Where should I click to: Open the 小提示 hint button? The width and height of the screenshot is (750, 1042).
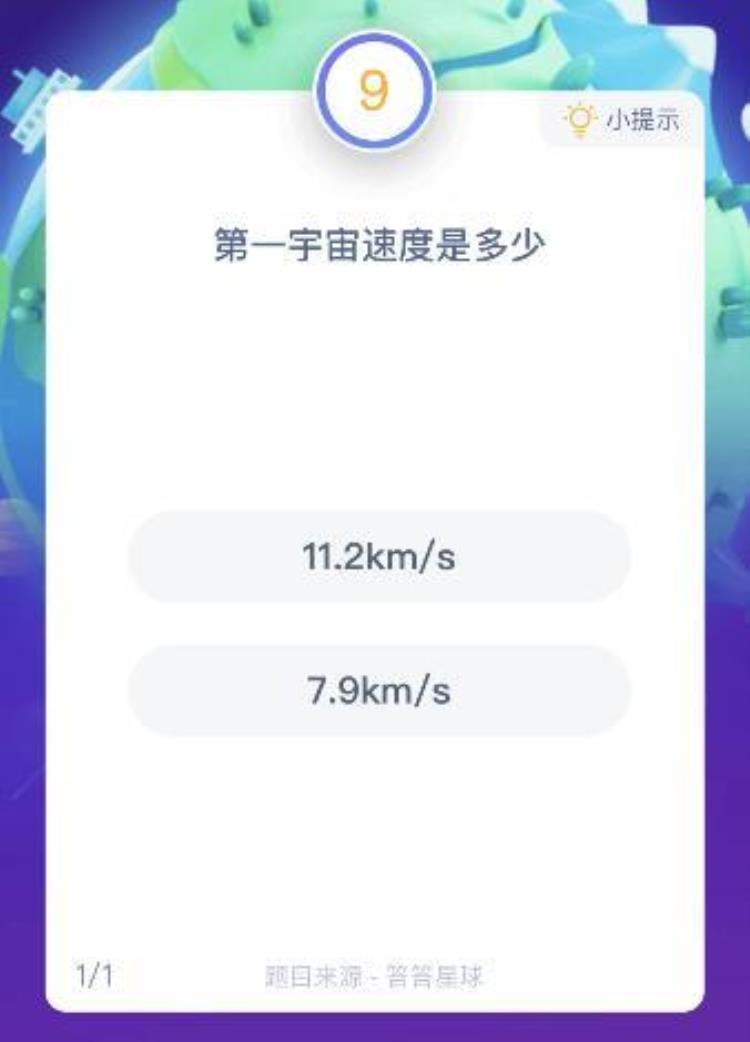coord(622,120)
